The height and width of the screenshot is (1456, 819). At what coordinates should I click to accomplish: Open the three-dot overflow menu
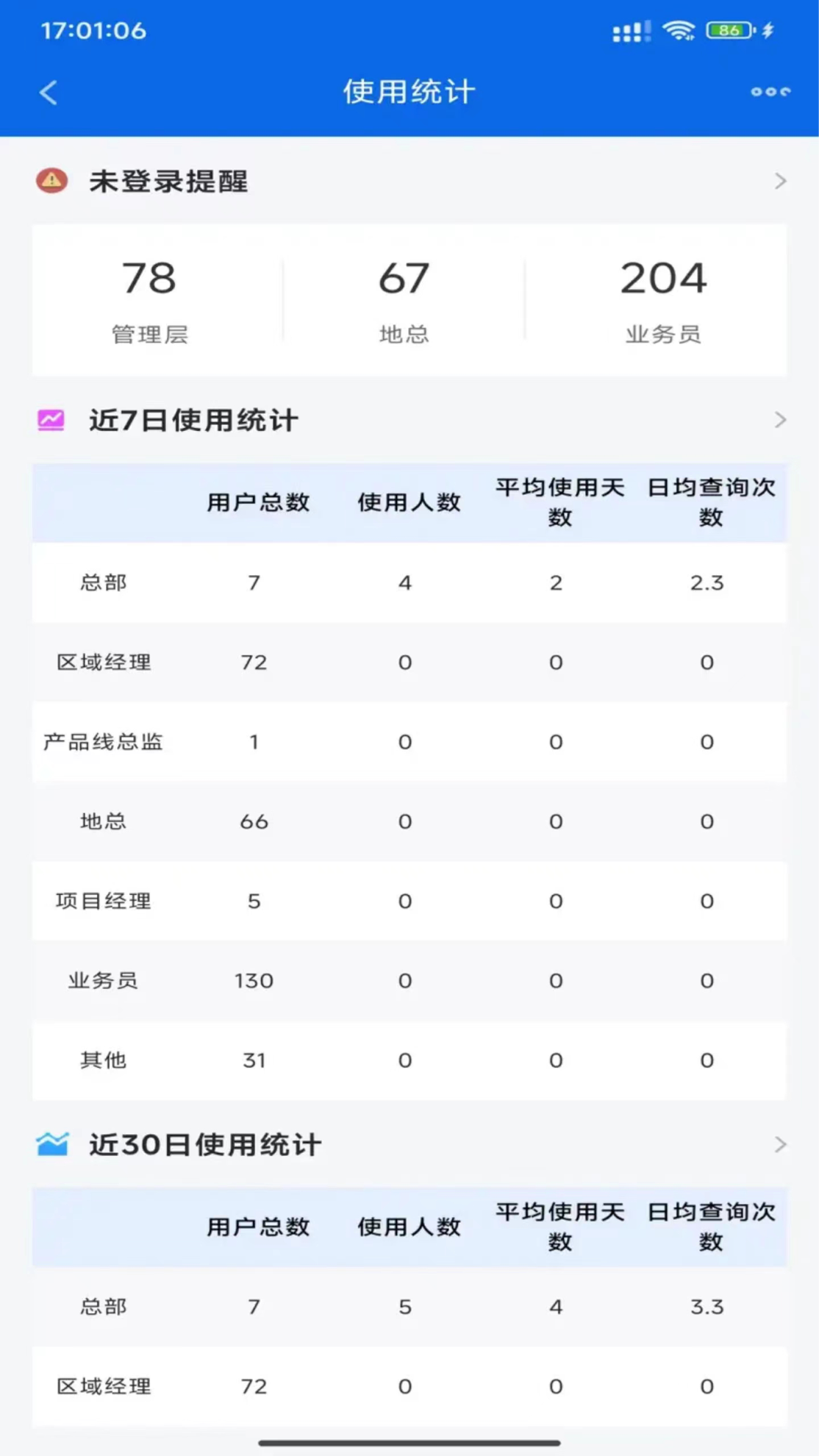[770, 92]
